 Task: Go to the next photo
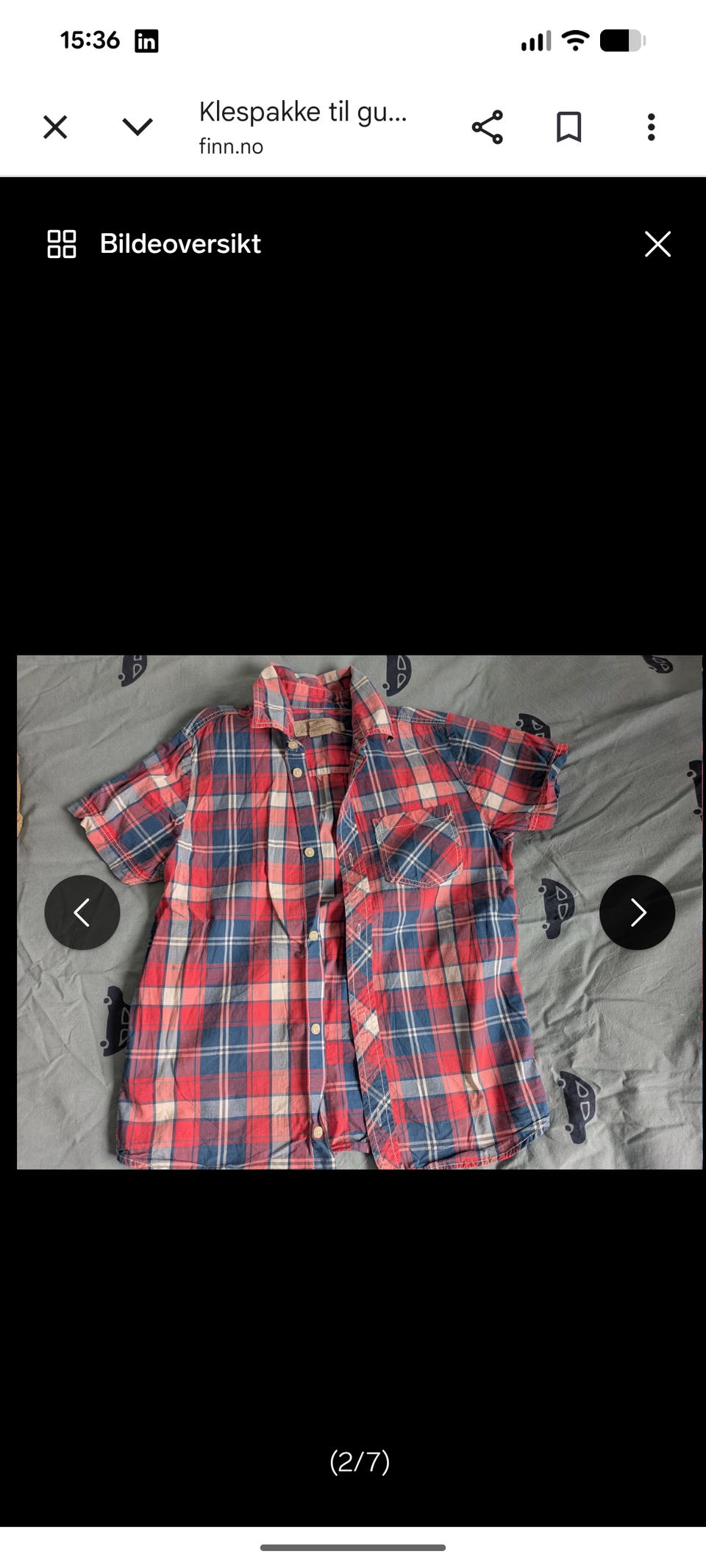(x=637, y=912)
